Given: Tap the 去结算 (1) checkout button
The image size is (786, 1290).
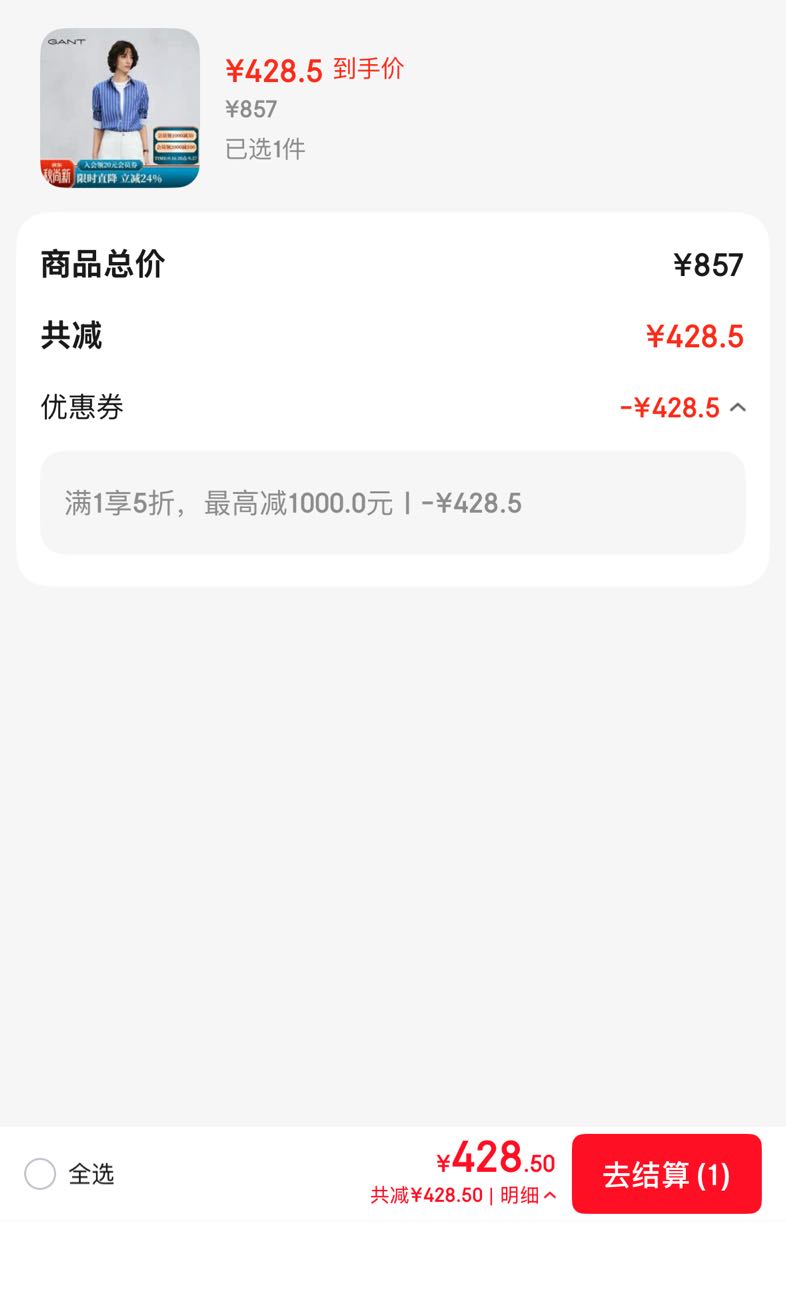Looking at the screenshot, I should [666, 1174].
